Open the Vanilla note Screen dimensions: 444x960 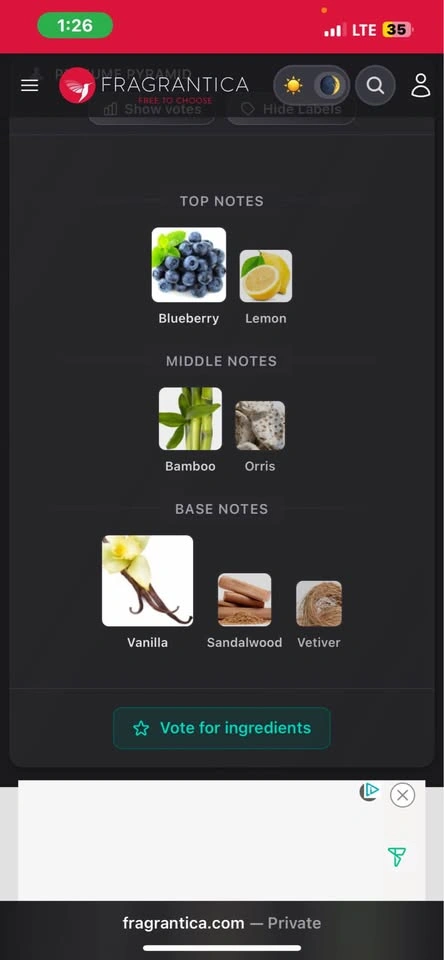click(x=148, y=592)
